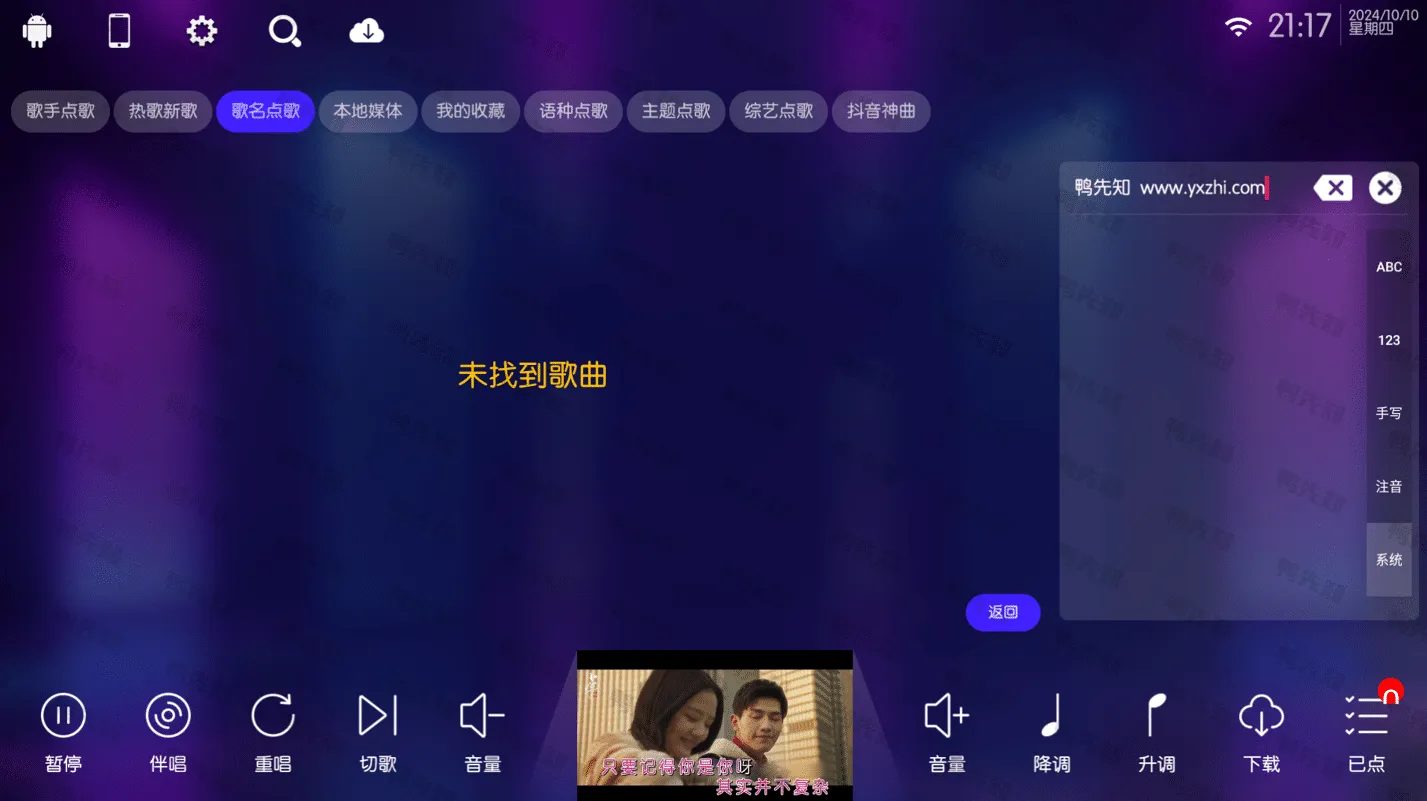
Task: Switch to the 抖音神曲 tab
Action: point(881,111)
